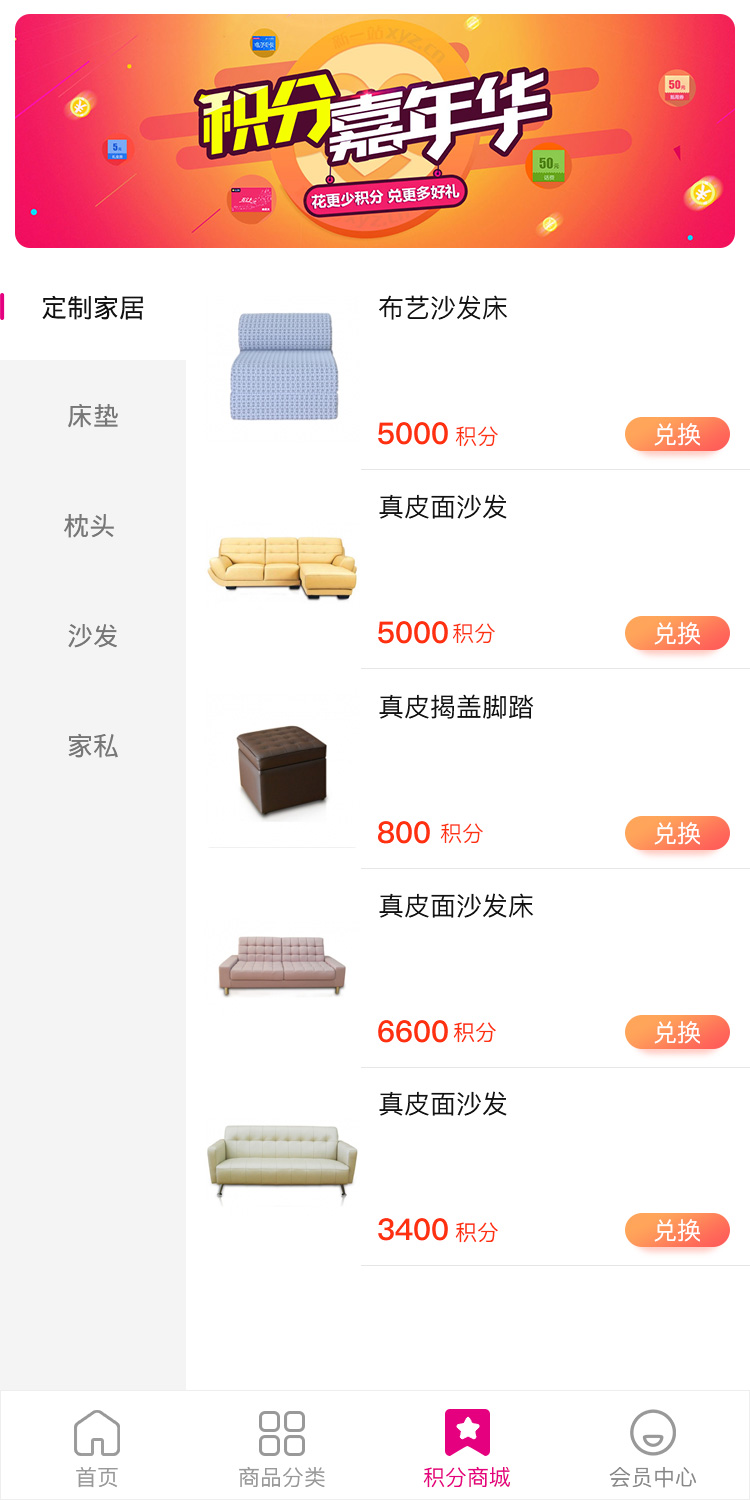
Task: Redeem the 3400积分 真皮面沙发
Action: (x=677, y=1231)
